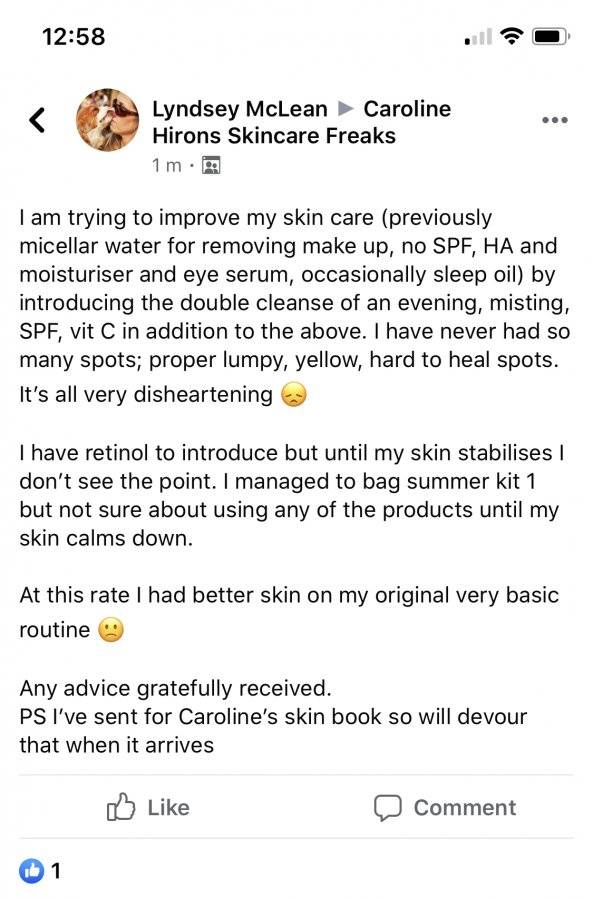Comment on this post
This screenshot has height=900, width=593.
click(x=444, y=807)
